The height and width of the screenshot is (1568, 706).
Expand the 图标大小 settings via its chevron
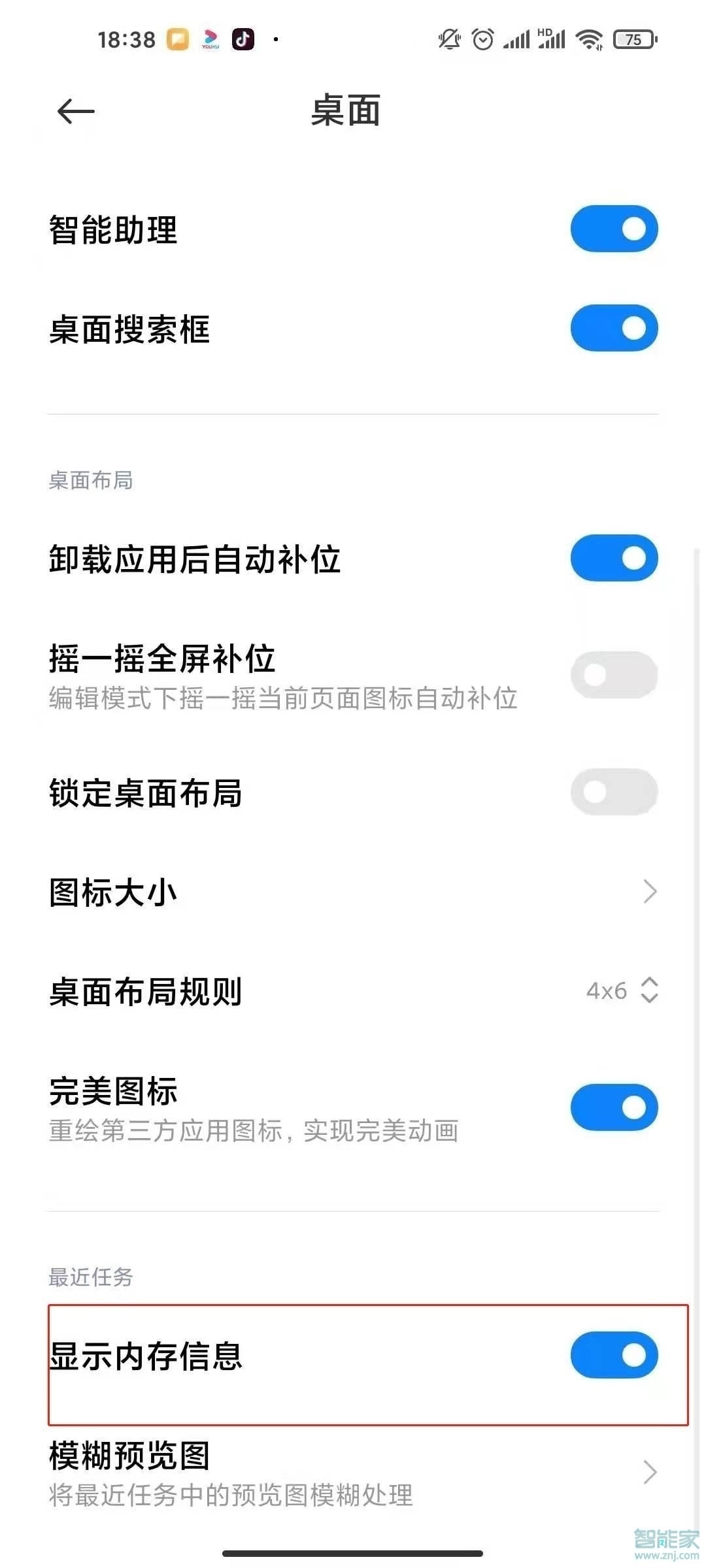coord(648,890)
